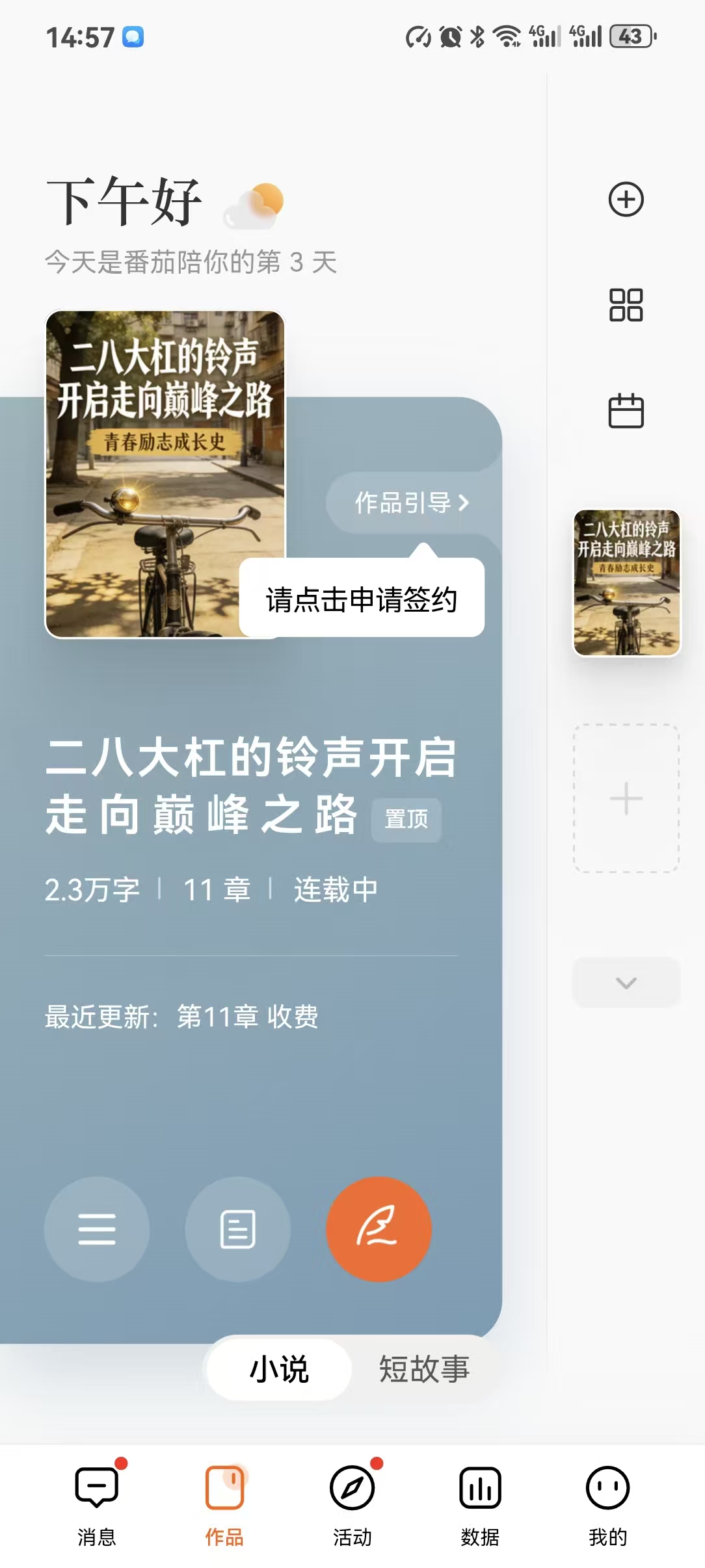705x1568 pixels.
Task: Open the document outline button
Action: coord(237,1229)
